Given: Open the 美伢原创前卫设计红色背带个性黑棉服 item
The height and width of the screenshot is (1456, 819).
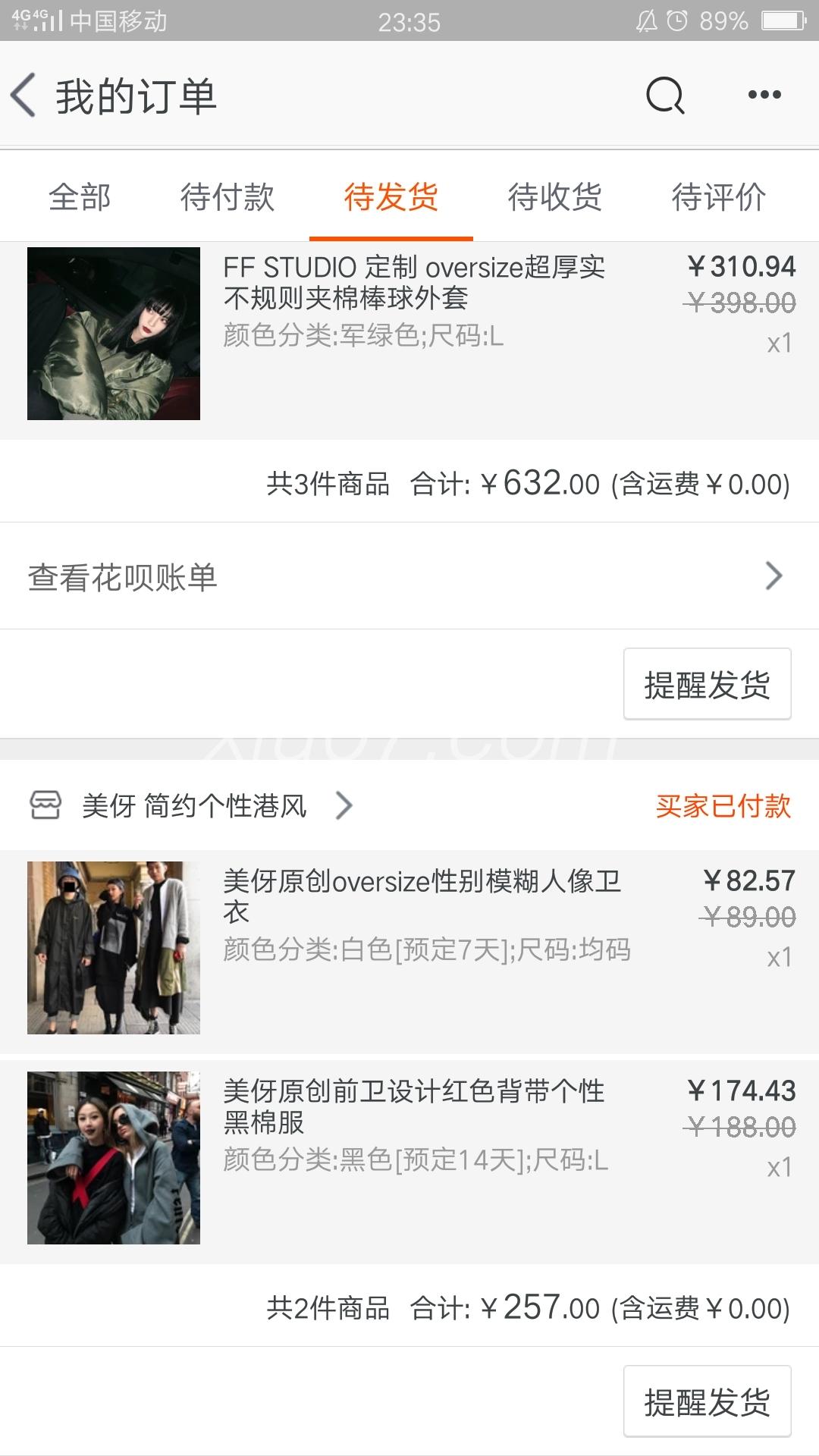Looking at the screenshot, I should [x=409, y=1158].
